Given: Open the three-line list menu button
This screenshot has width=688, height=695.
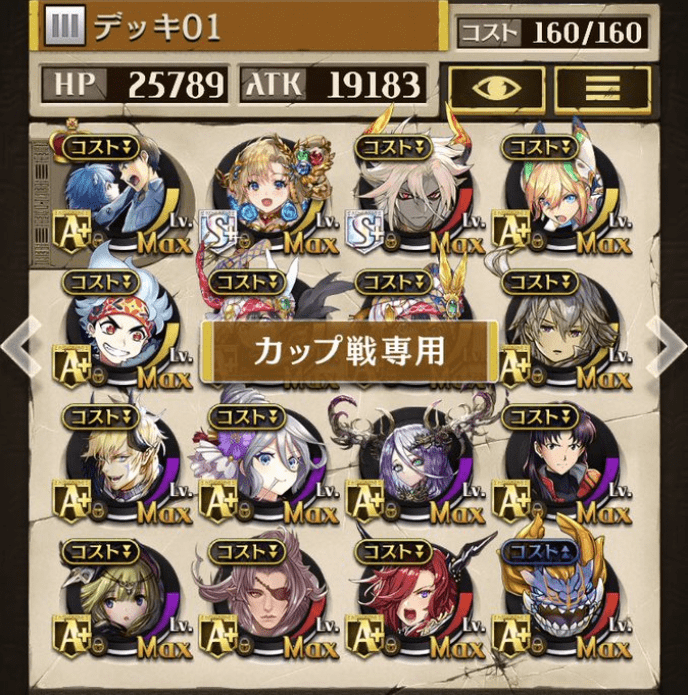Looking at the screenshot, I should pyautogui.click(x=602, y=87).
